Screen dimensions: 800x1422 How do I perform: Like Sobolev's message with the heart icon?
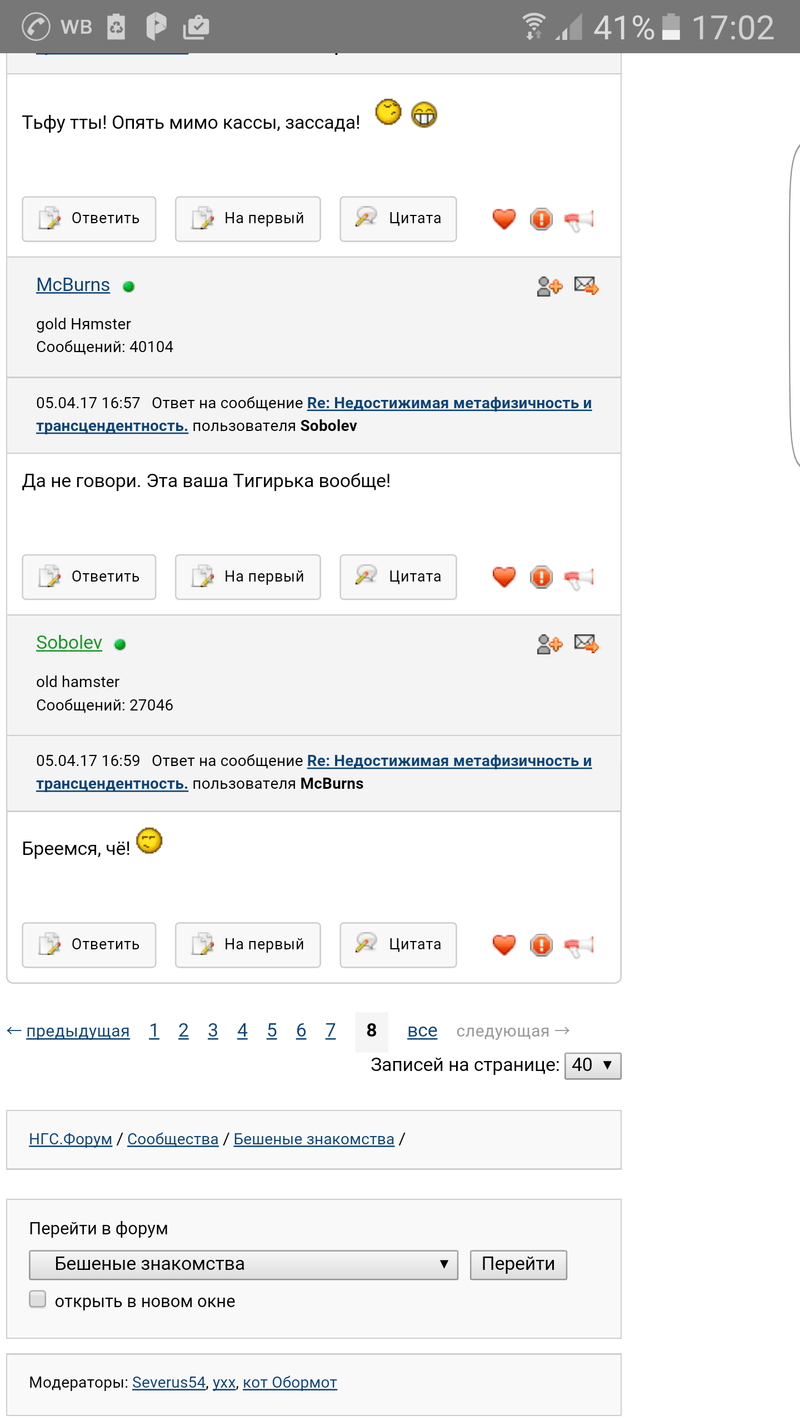click(x=504, y=945)
